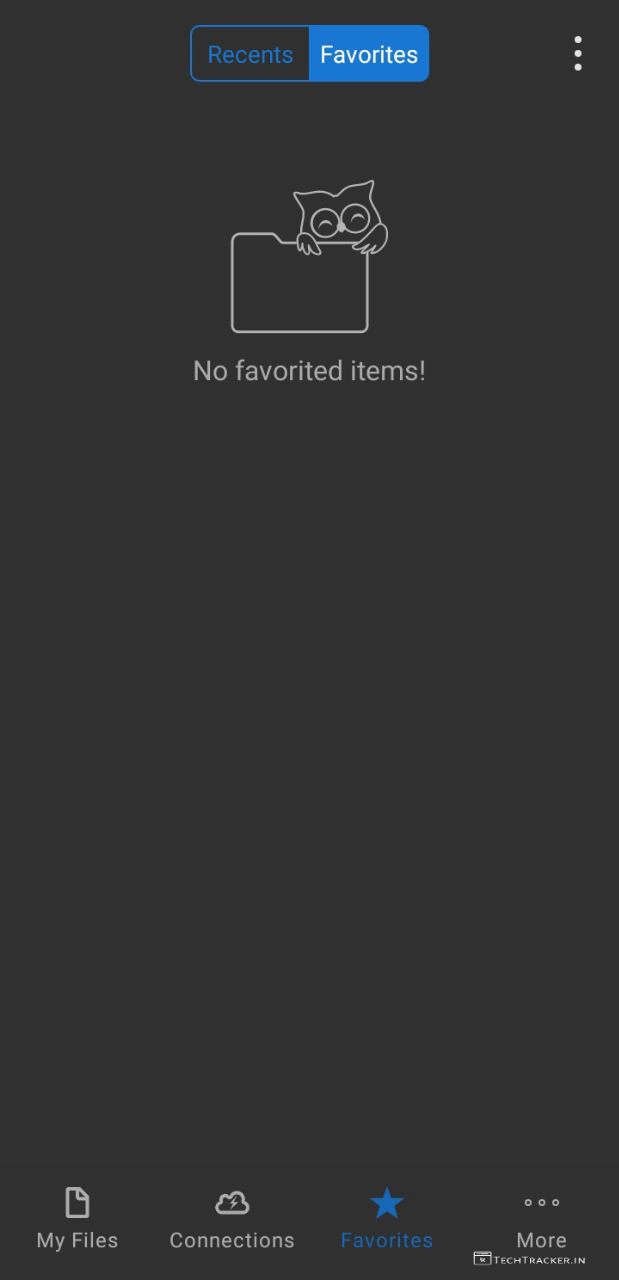This screenshot has height=1280, width=619.
Task: Open the More tab
Action: coord(541,1218)
